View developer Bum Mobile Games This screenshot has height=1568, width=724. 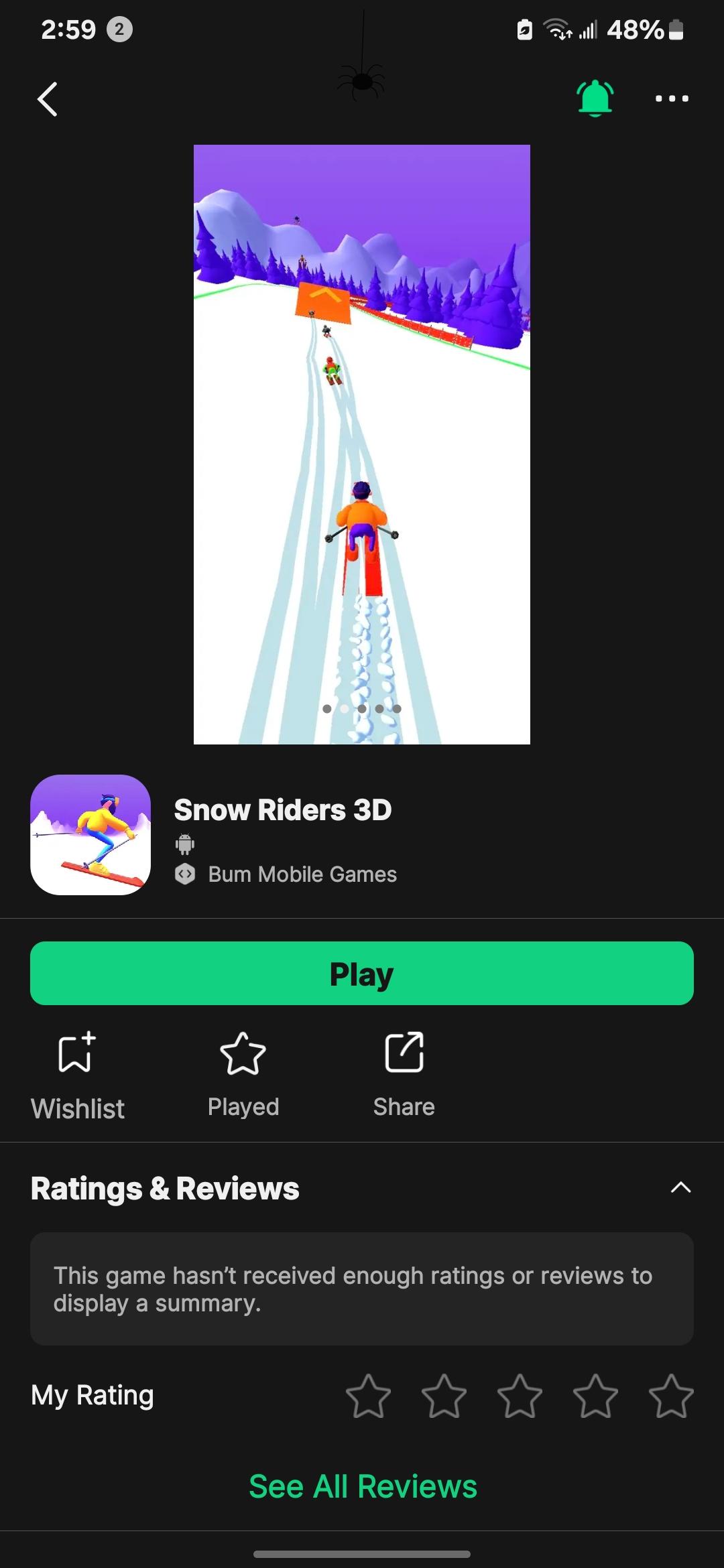[302, 874]
